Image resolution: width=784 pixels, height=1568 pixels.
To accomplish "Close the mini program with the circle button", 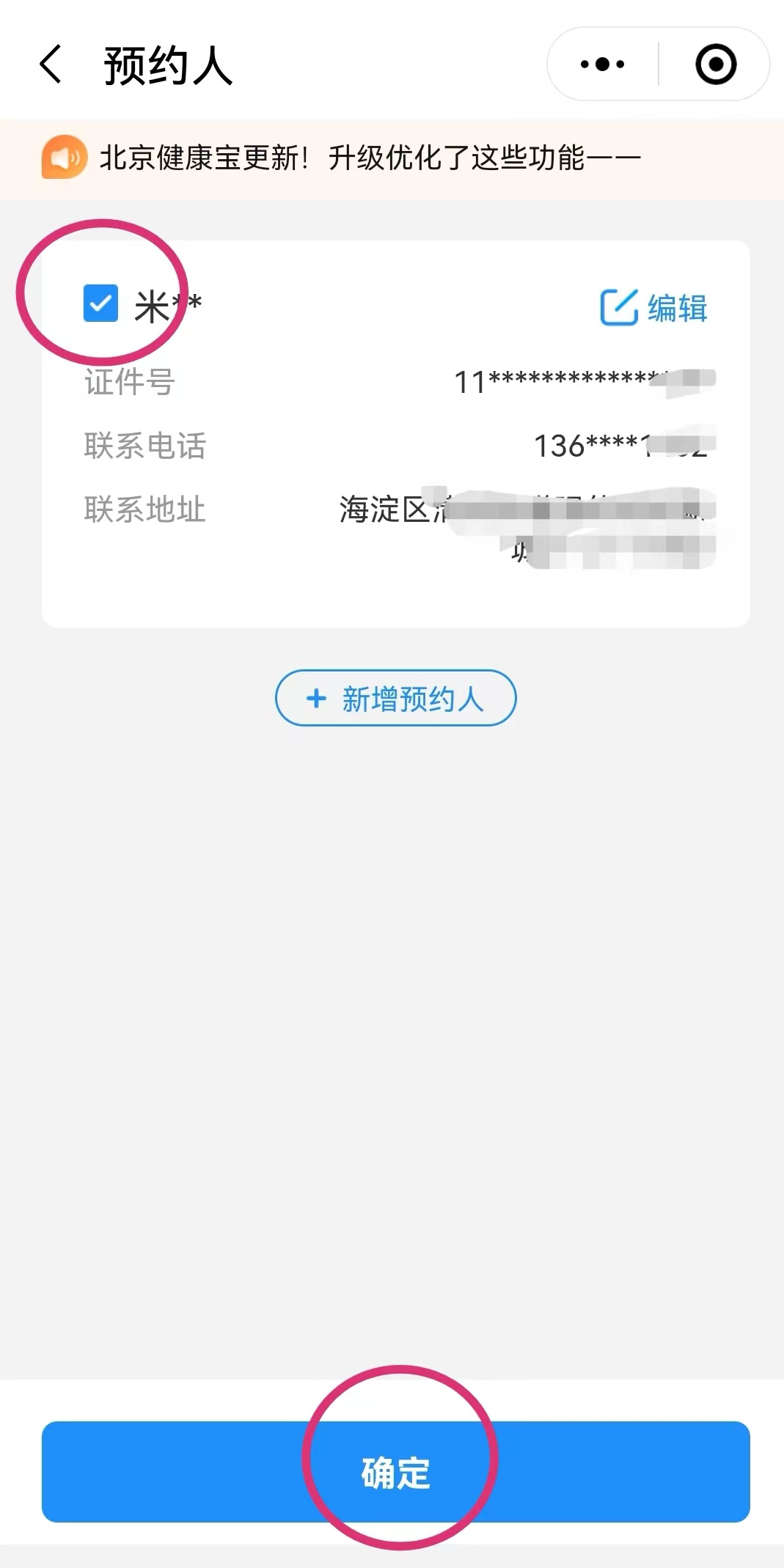I will pos(715,65).
